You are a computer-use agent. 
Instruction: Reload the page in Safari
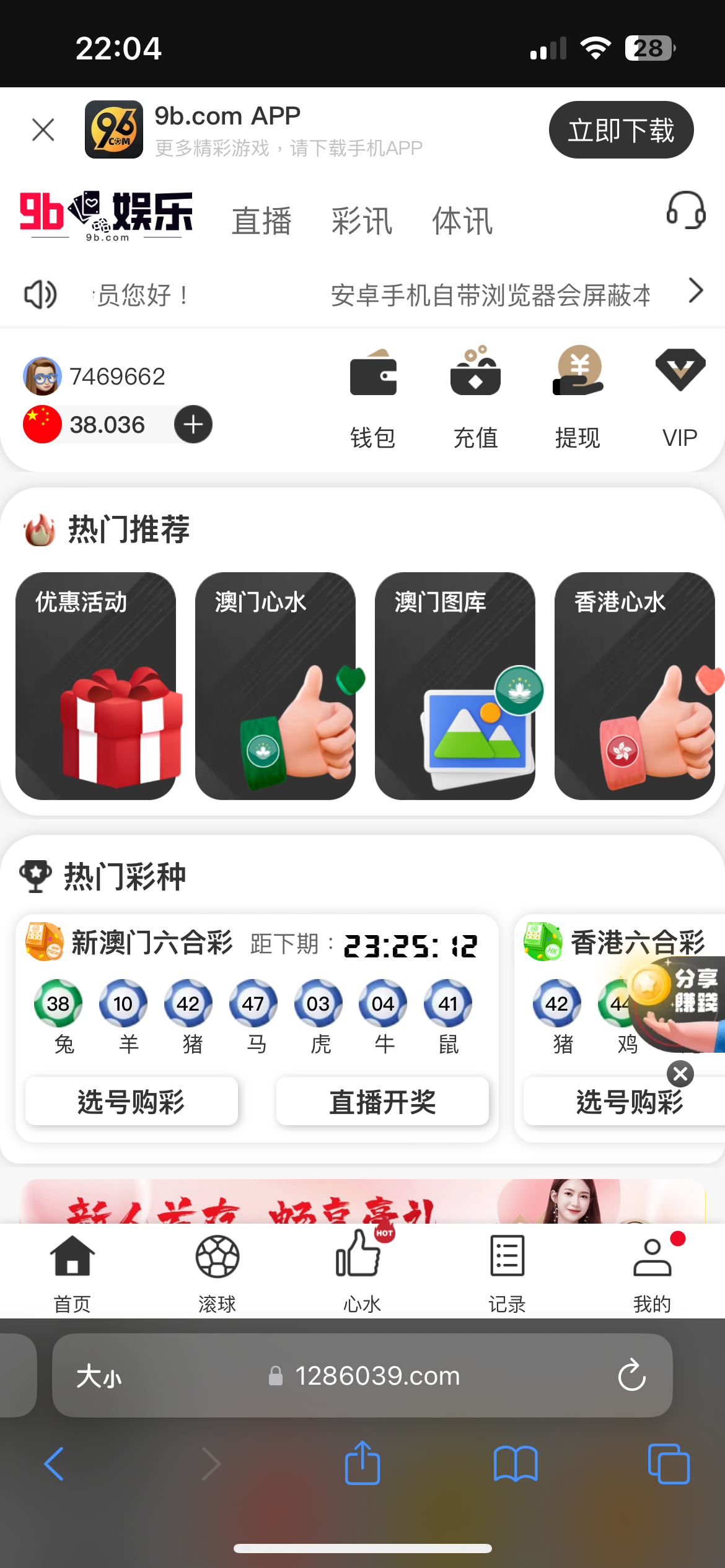click(x=631, y=1375)
